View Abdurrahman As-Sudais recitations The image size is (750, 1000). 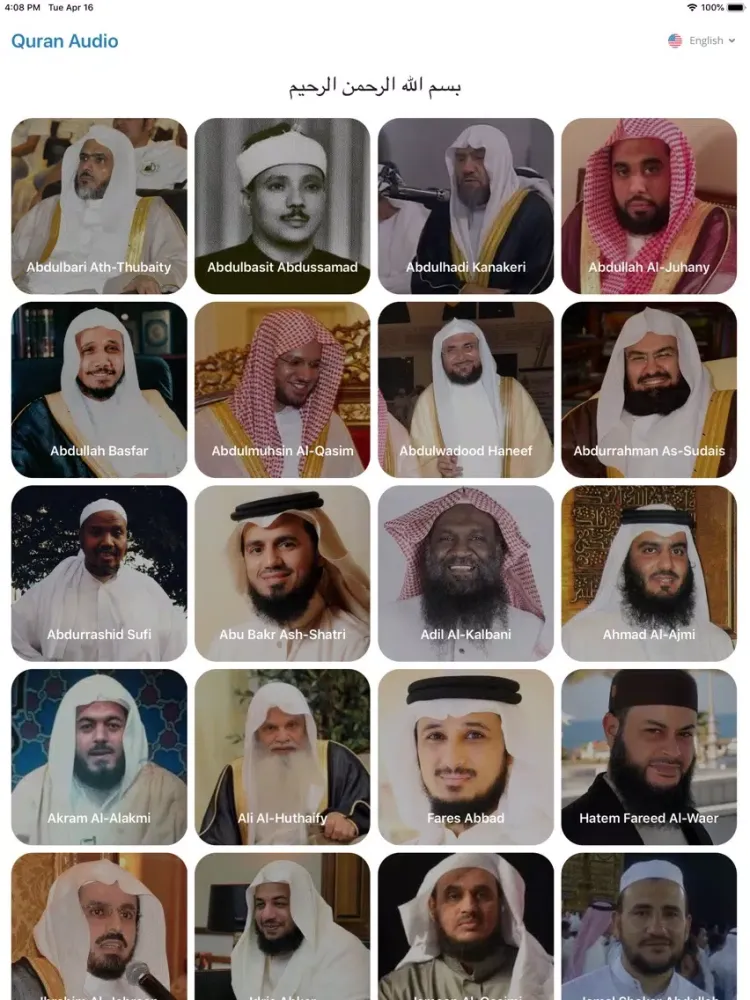coord(649,390)
